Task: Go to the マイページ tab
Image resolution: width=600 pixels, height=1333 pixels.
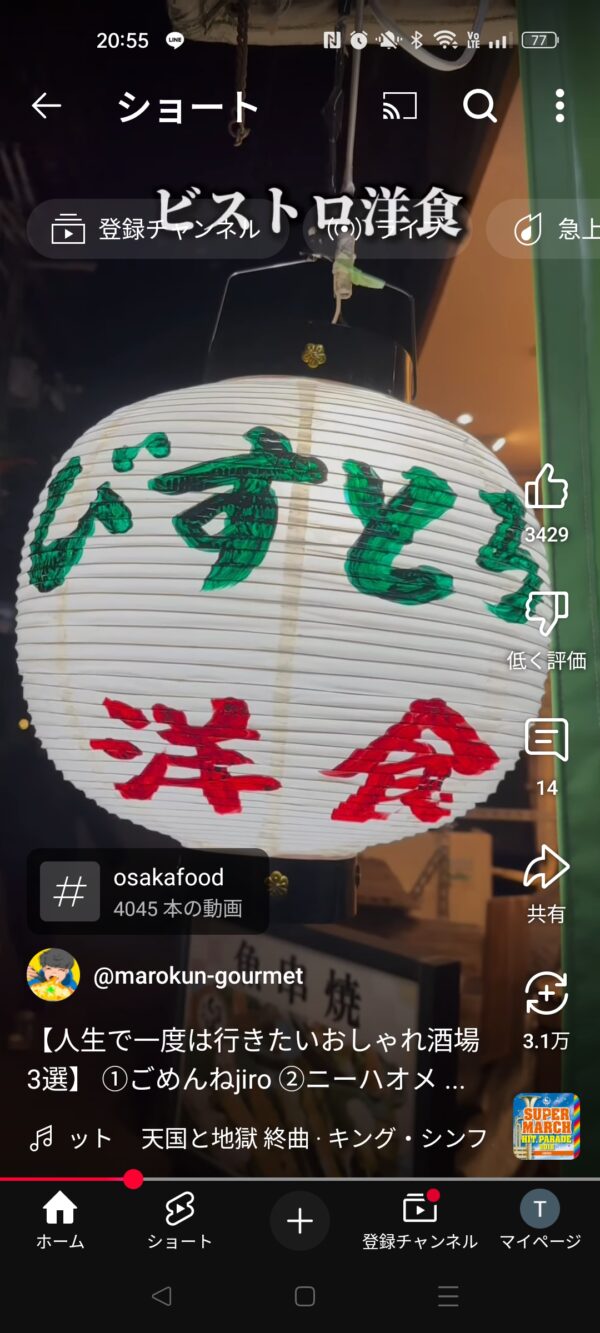Action: (x=540, y=1220)
